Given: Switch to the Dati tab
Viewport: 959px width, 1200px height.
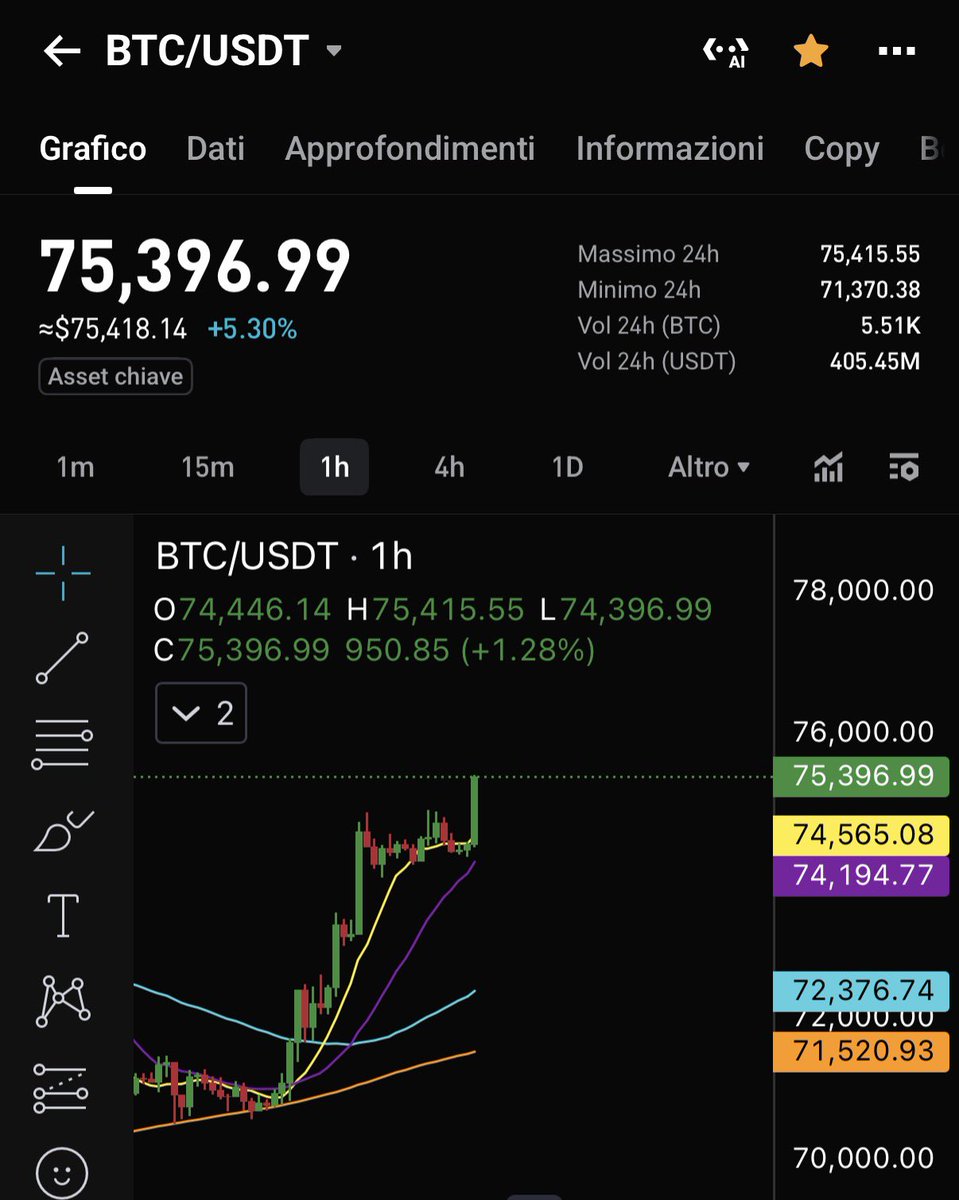Looking at the screenshot, I should tap(215, 149).
